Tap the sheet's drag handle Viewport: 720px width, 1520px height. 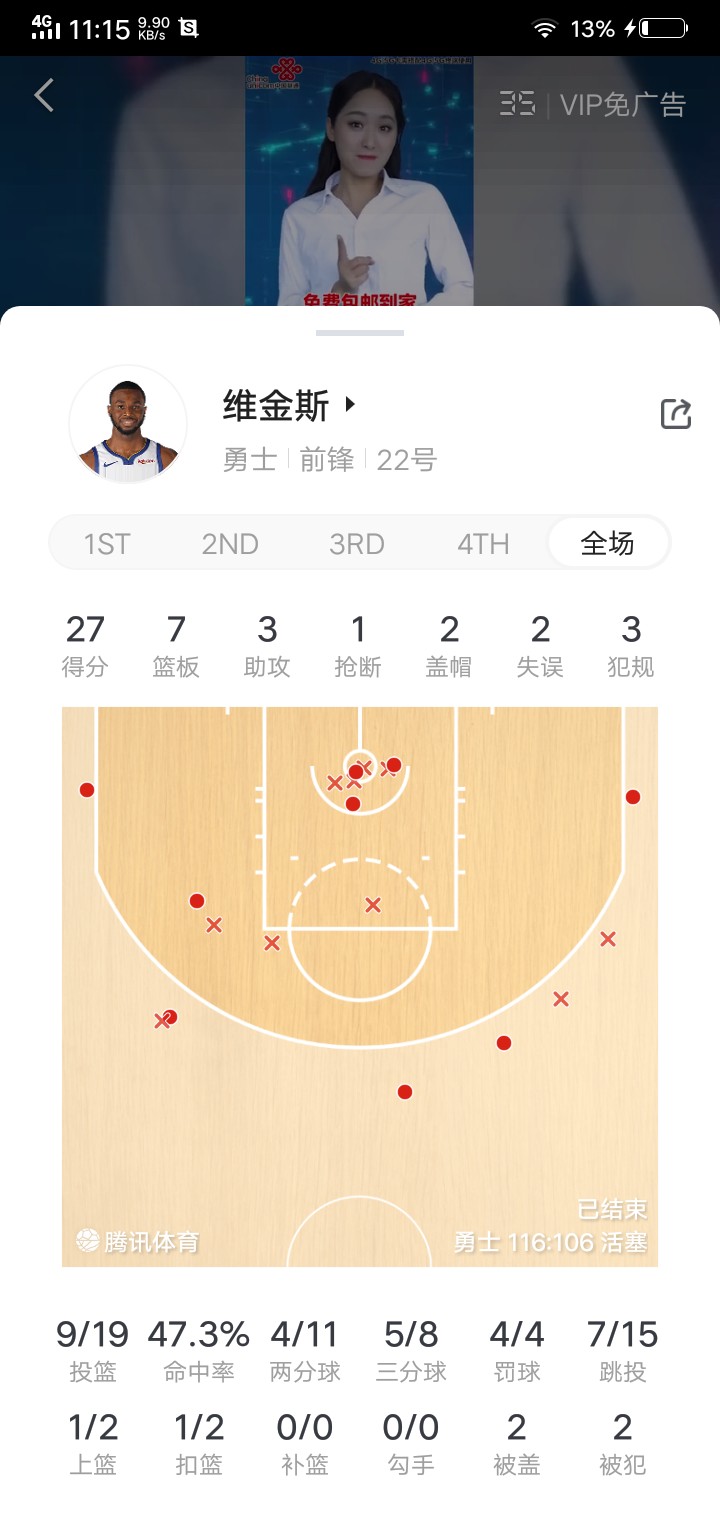[x=360, y=333]
